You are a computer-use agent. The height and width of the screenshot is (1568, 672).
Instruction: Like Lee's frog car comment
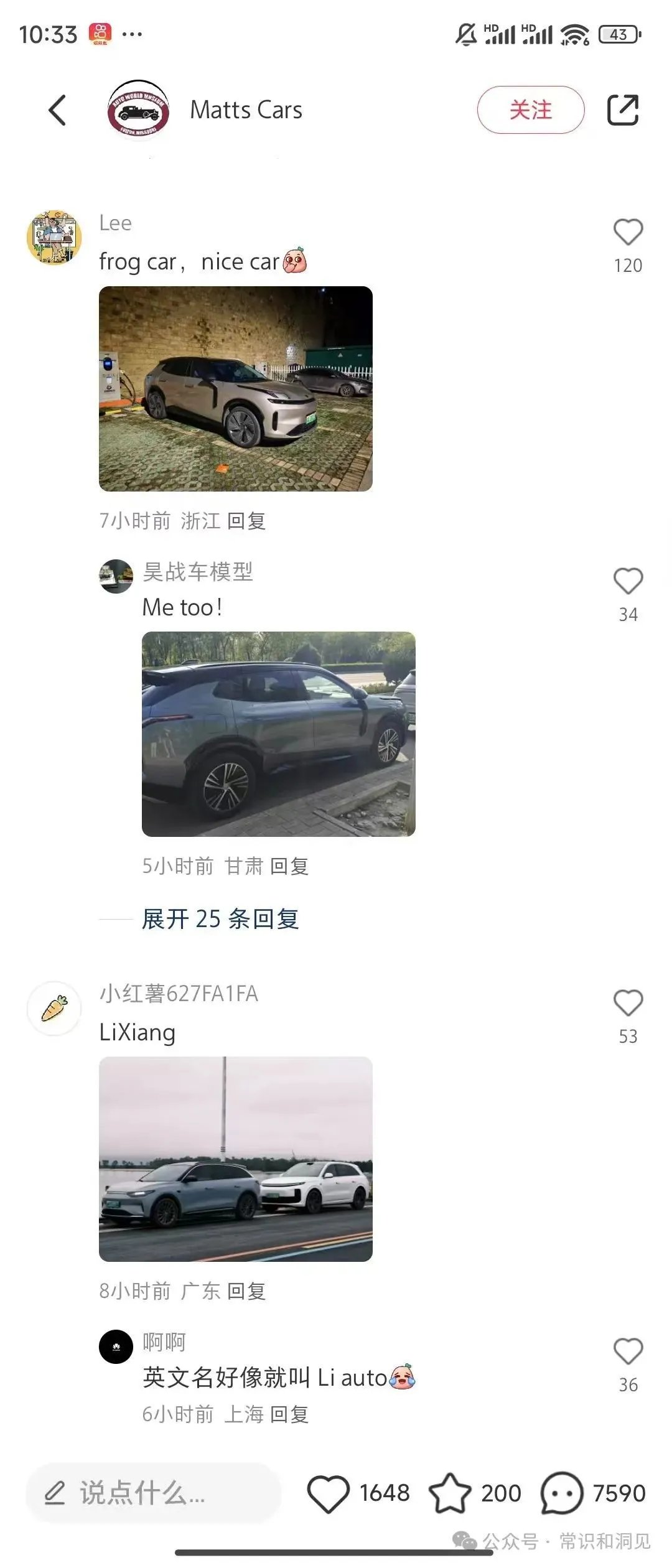click(x=628, y=233)
